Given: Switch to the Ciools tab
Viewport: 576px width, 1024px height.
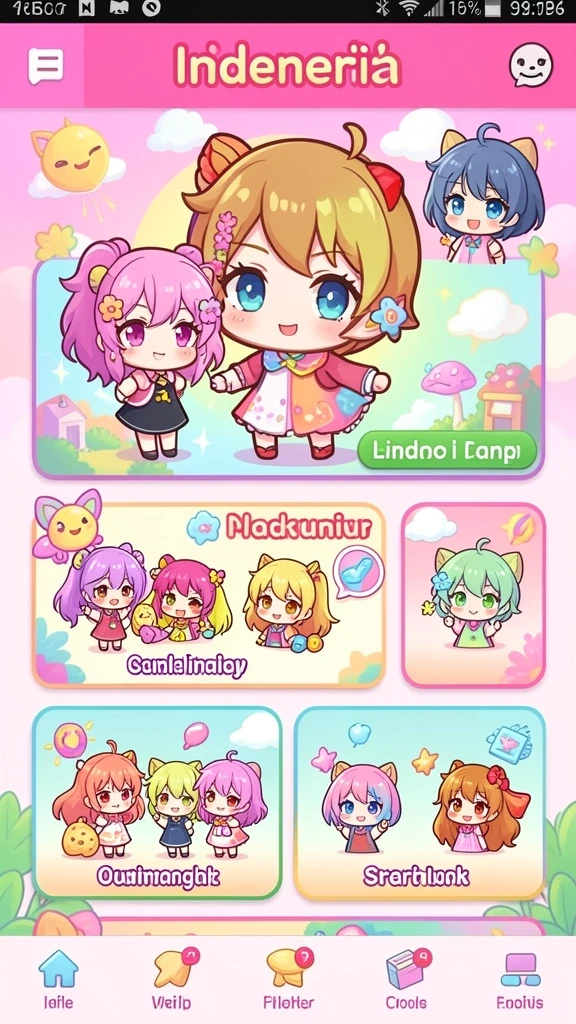Looking at the screenshot, I should [x=406, y=980].
